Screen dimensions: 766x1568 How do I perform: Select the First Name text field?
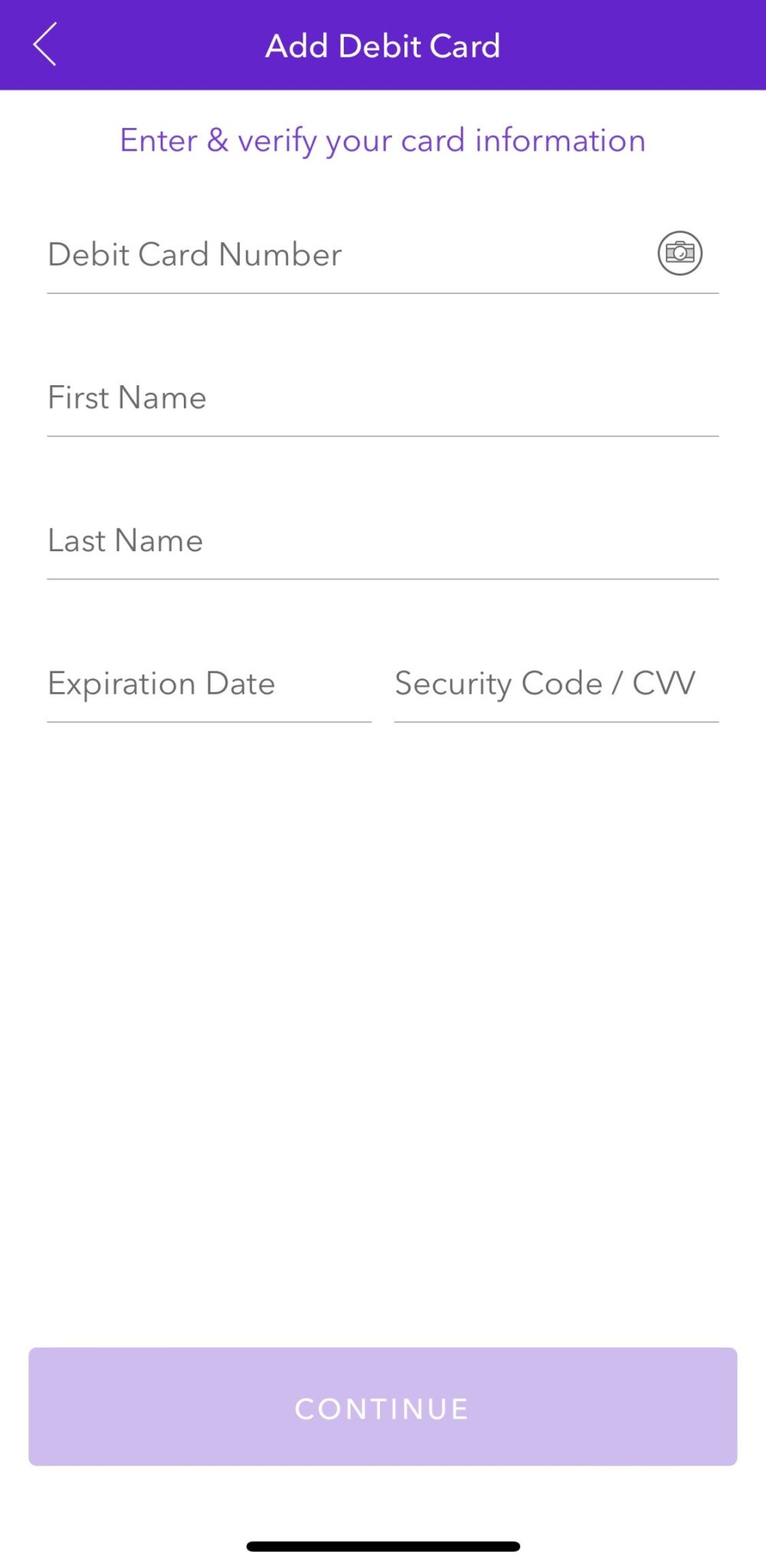click(306, 397)
